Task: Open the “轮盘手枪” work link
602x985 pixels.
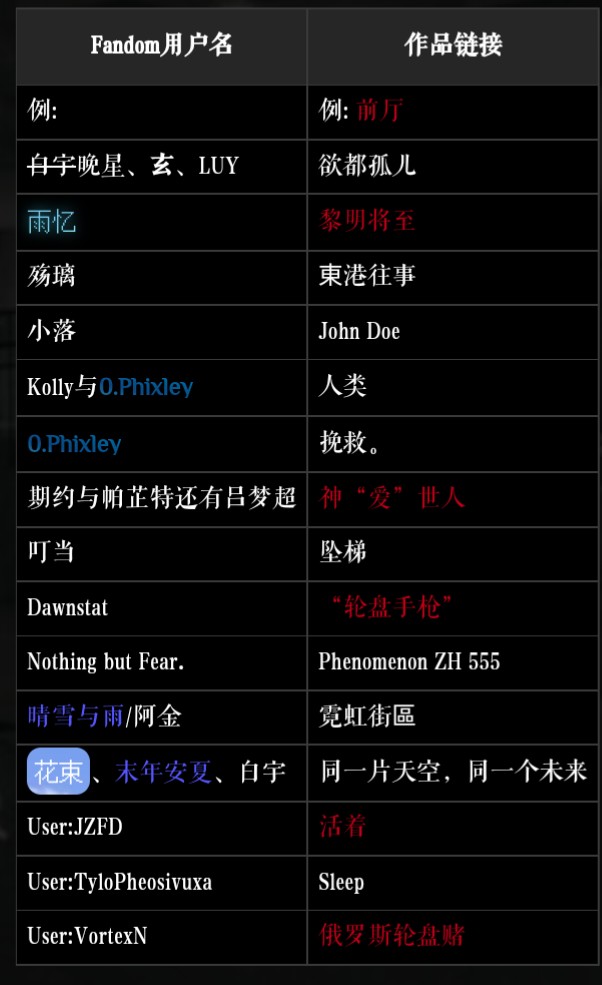Action: pos(391,607)
